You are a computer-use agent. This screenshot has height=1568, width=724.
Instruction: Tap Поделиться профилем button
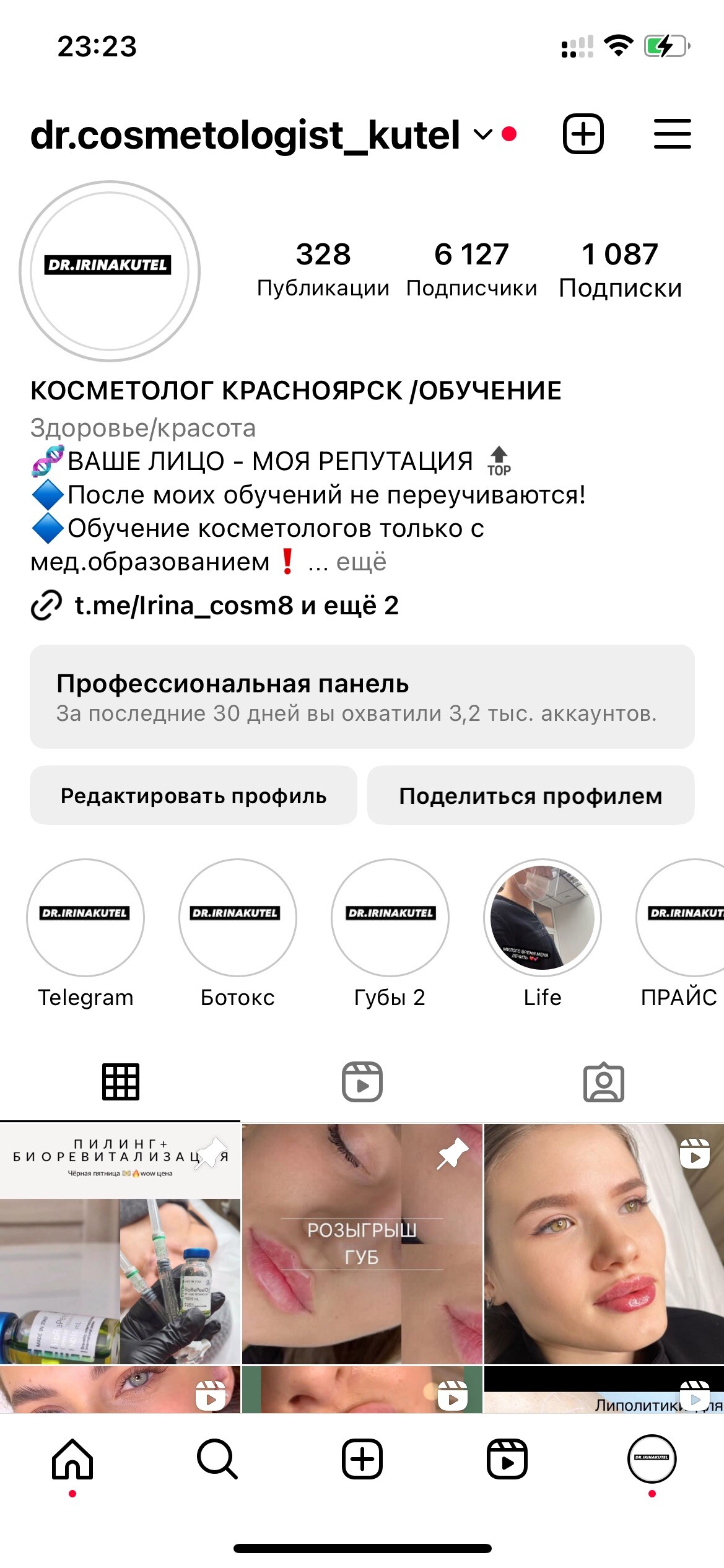click(531, 796)
